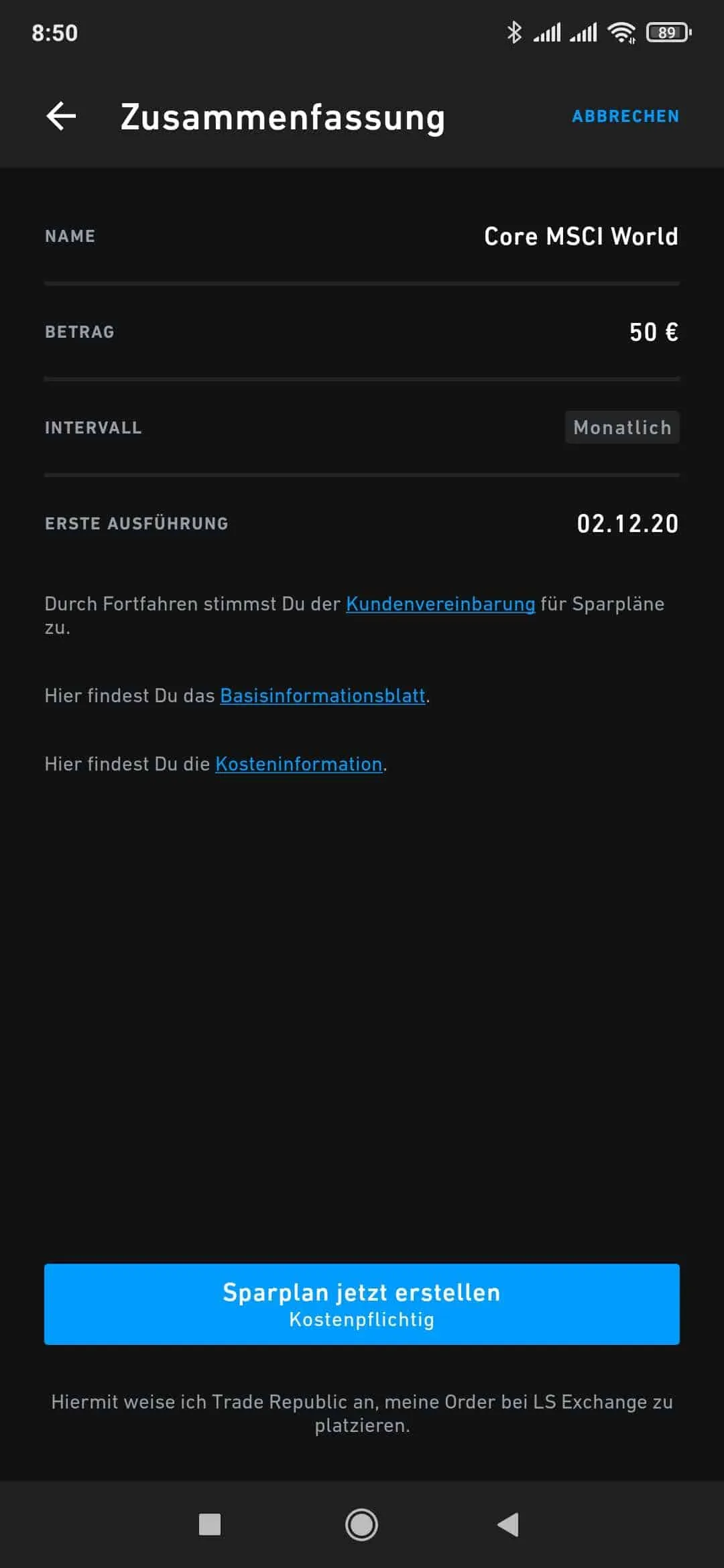Tap 'Sparplan jetzt erstellen' to create the plan
Viewport: 724px width, 1568px height.
point(362,1304)
